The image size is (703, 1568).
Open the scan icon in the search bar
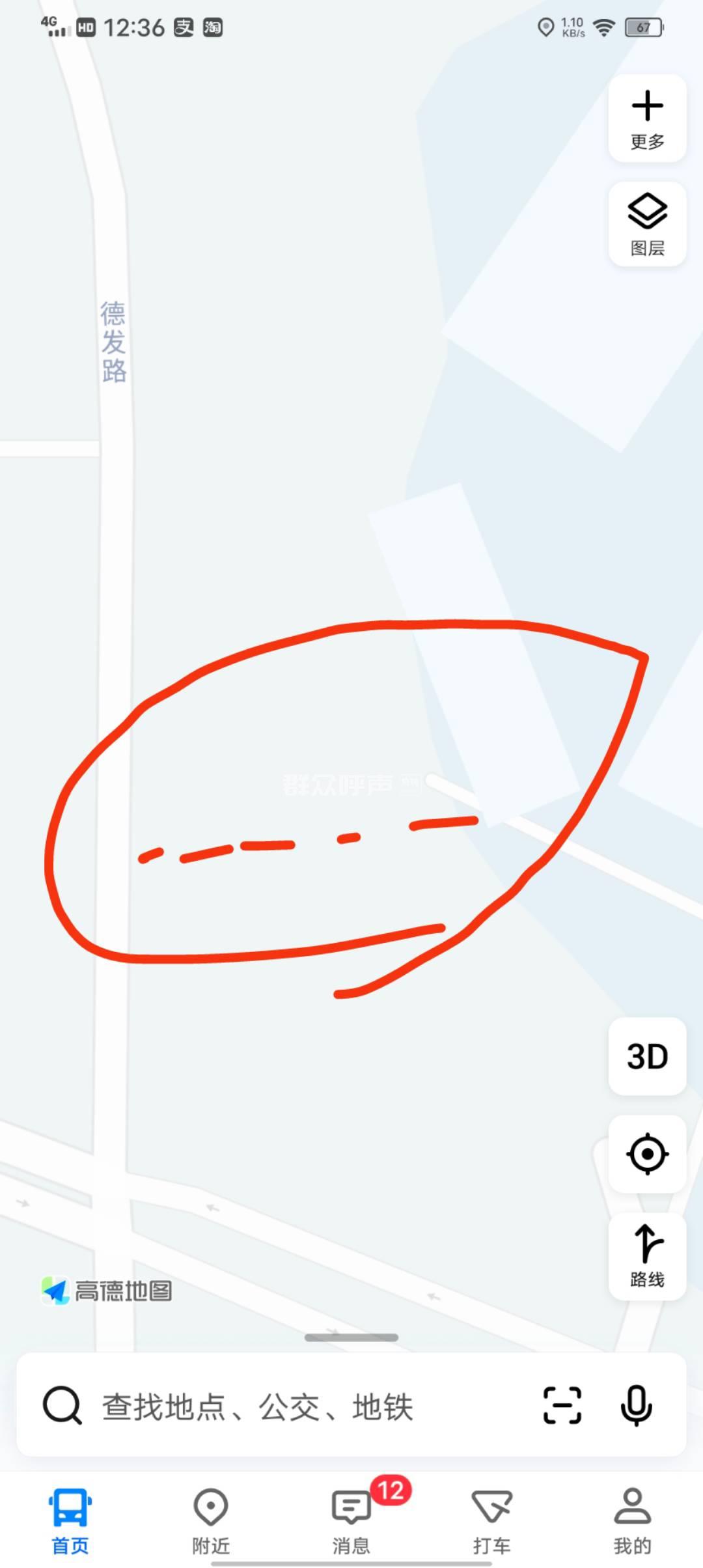pyautogui.click(x=562, y=1405)
